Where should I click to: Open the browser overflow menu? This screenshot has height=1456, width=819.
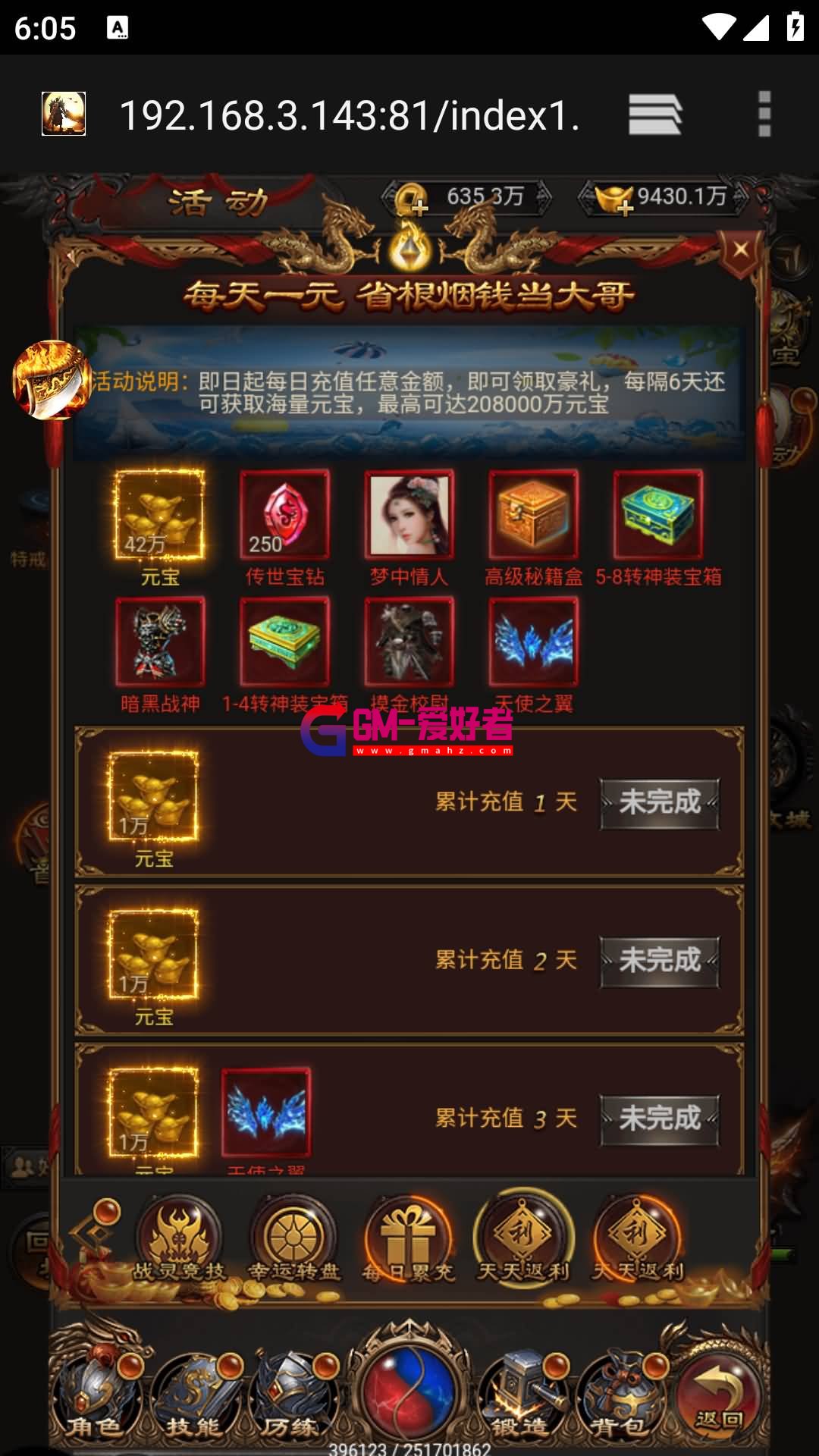[x=764, y=115]
